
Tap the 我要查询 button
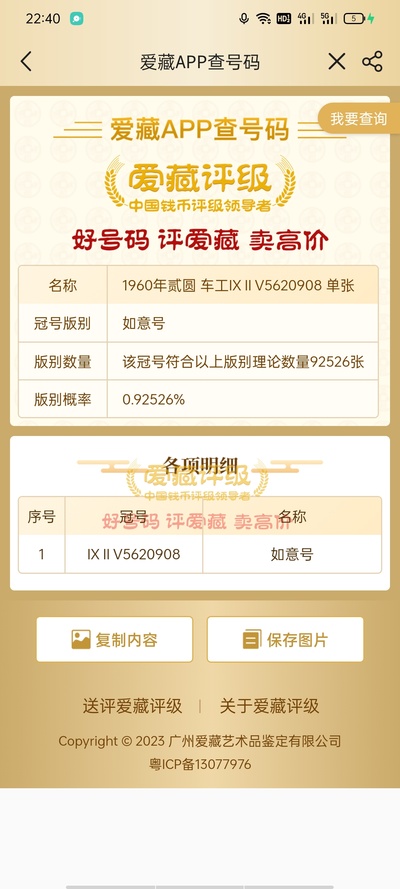pyautogui.click(x=359, y=118)
